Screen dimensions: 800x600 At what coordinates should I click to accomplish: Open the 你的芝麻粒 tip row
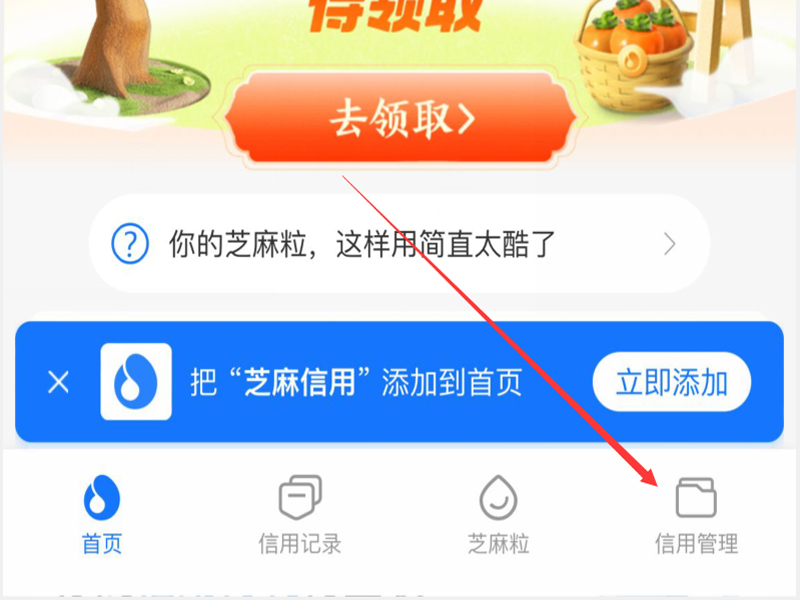(x=398, y=244)
